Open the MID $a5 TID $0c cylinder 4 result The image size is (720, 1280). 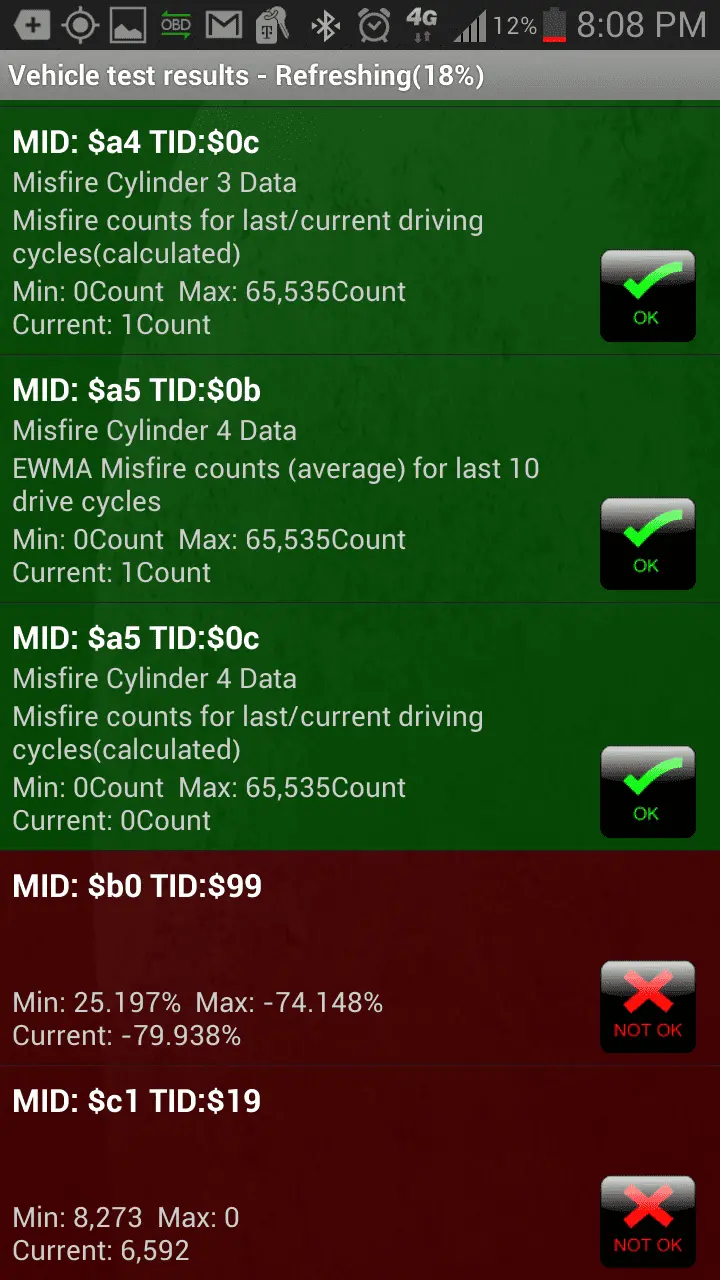click(x=360, y=727)
